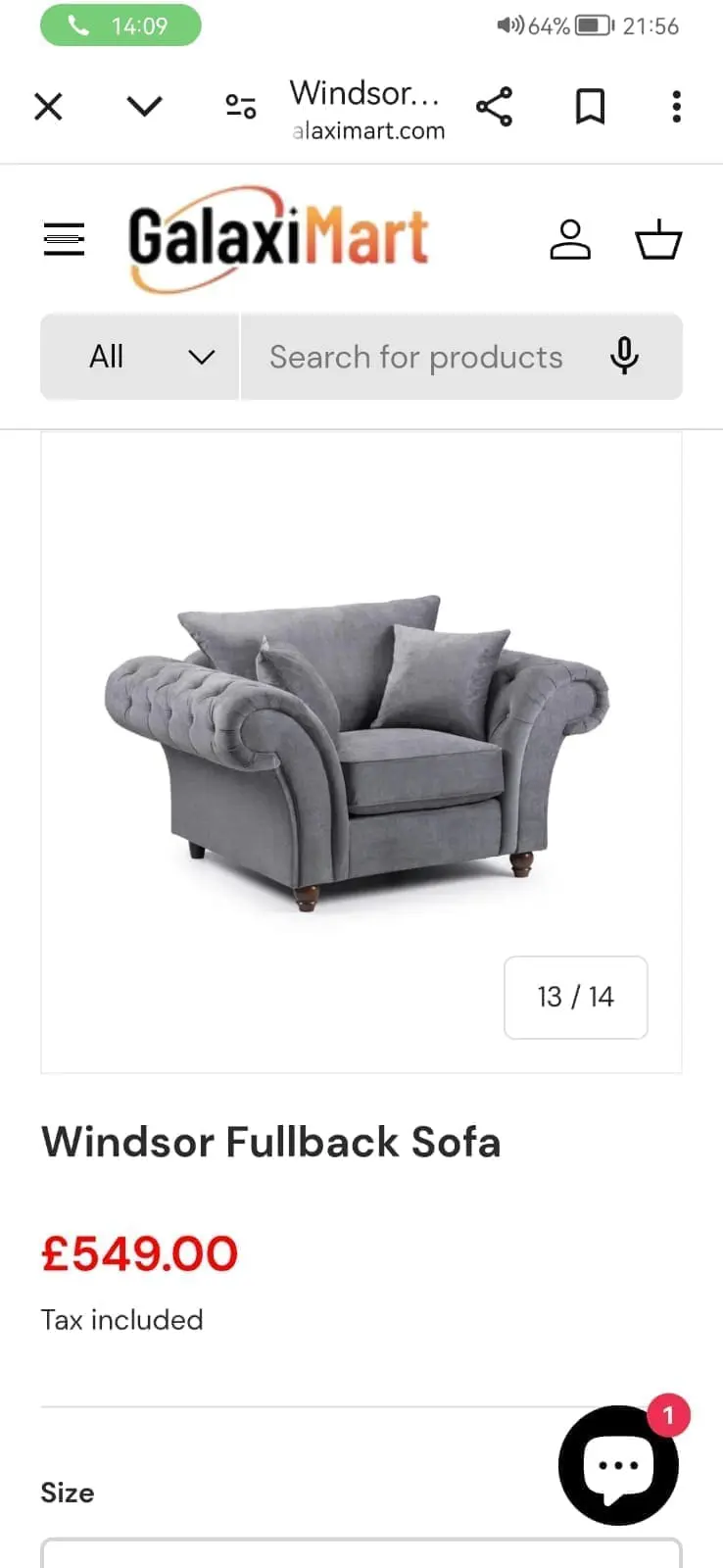The image size is (723, 1568).
Task: Open the account profile icon
Action: (570, 239)
